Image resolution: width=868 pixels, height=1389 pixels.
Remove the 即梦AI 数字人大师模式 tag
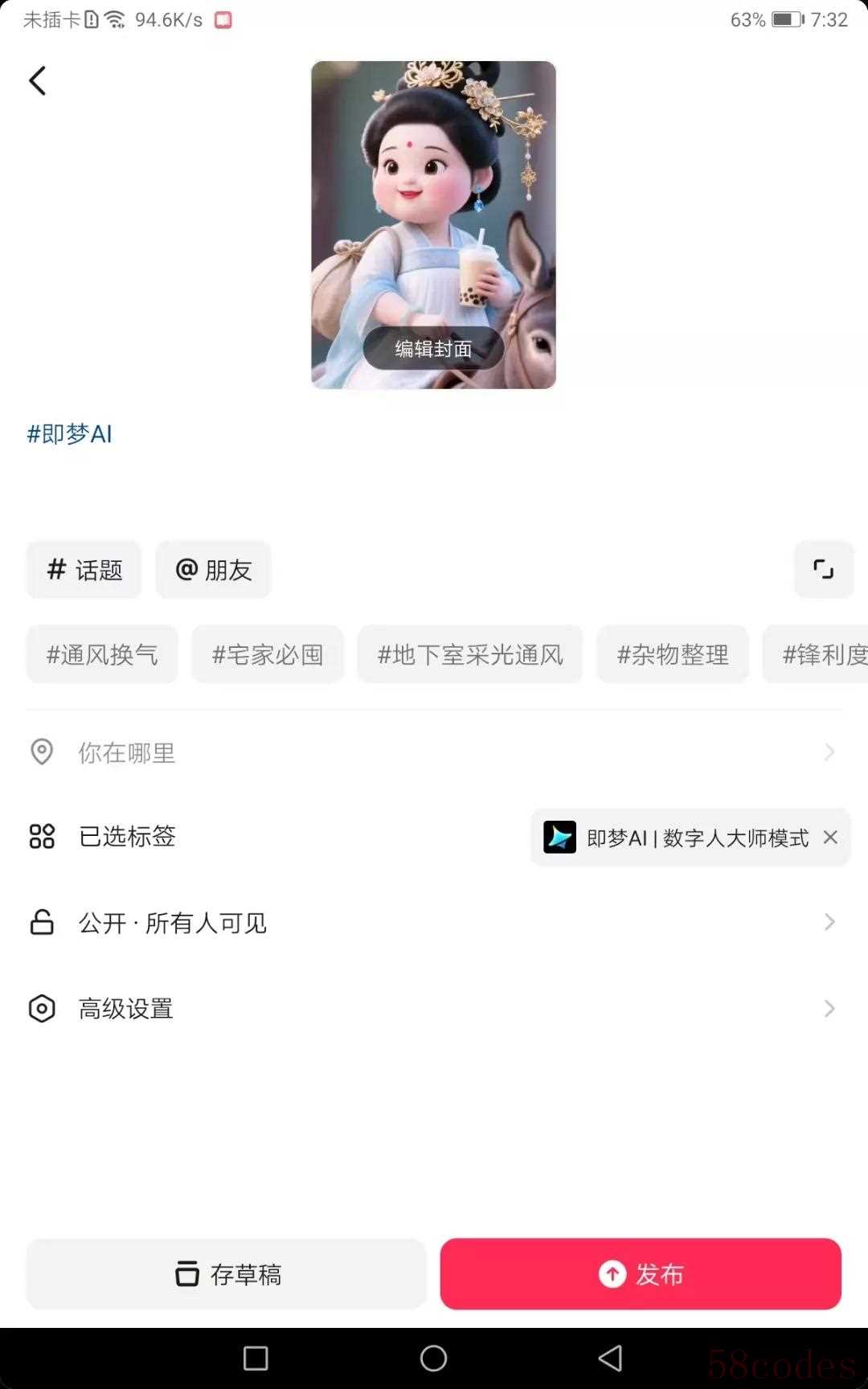[x=830, y=838]
